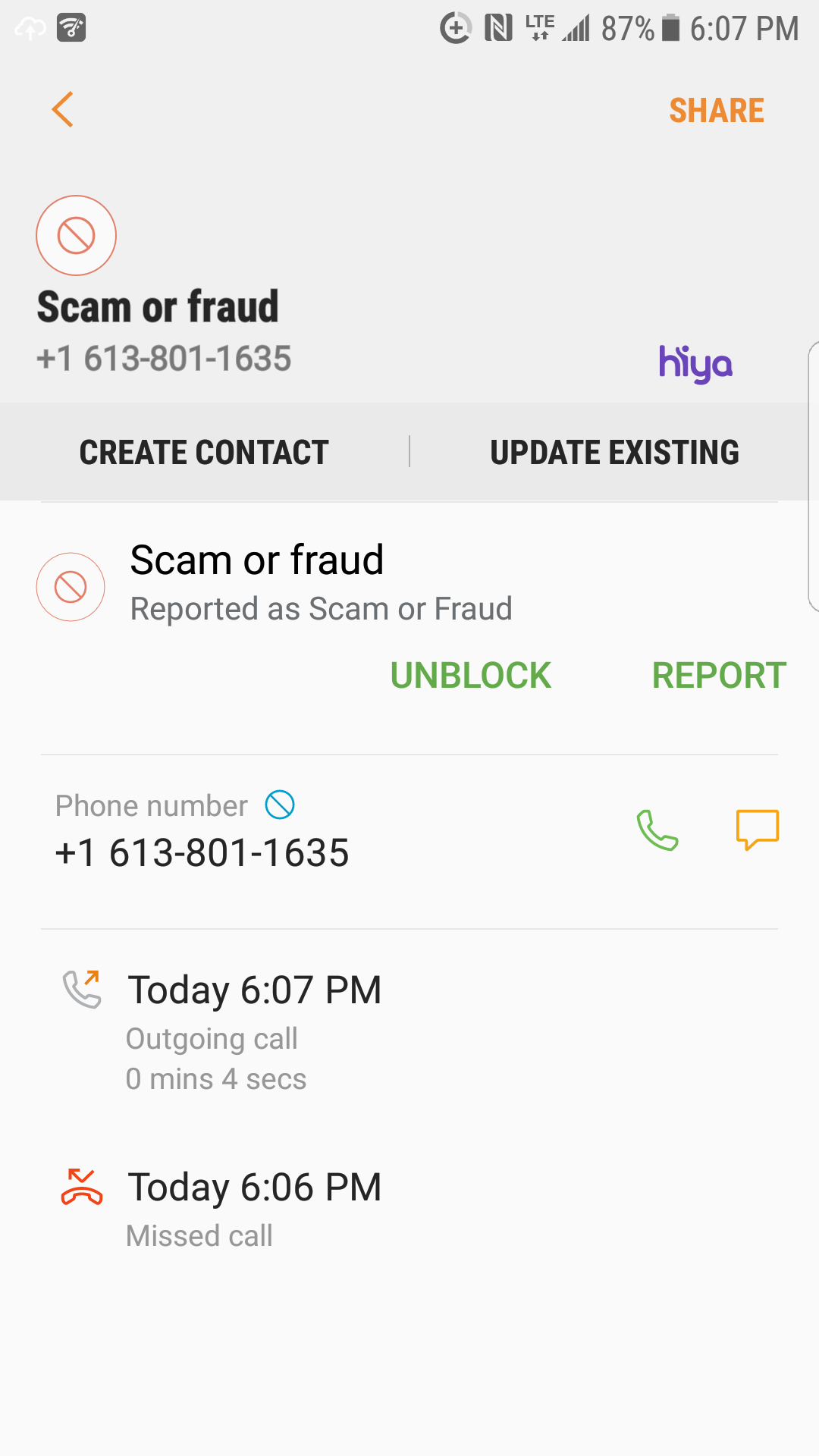819x1456 pixels.
Task: Send a message to this number
Action: pyautogui.click(x=757, y=830)
